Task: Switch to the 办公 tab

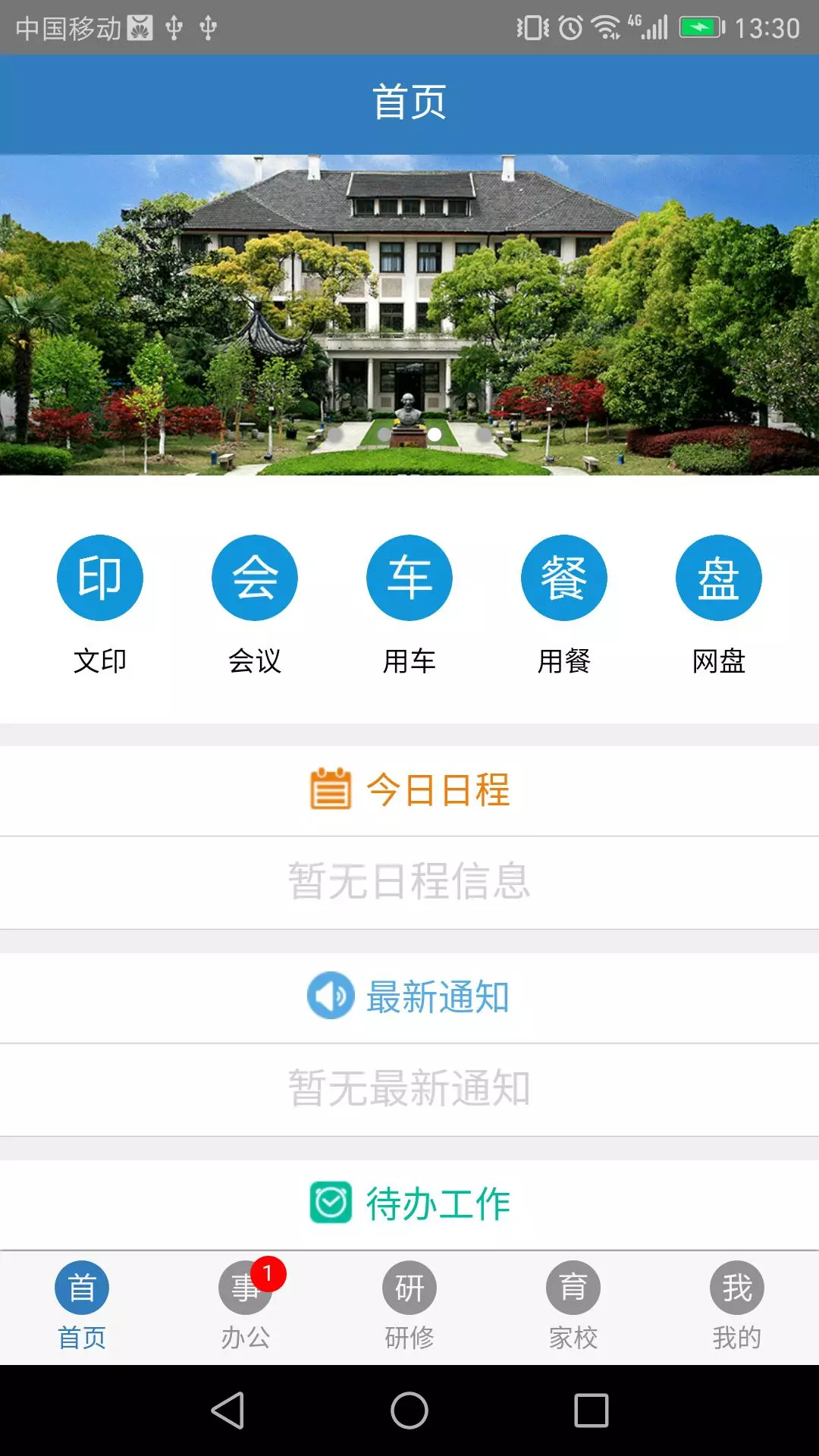Action: (246, 1307)
